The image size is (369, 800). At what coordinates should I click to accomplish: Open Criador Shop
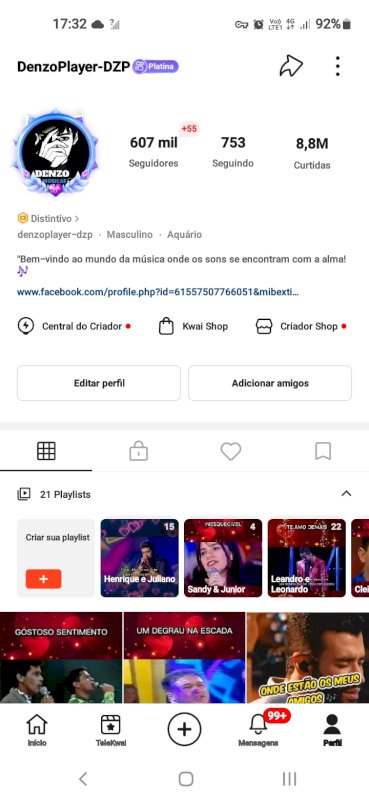coord(301,326)
